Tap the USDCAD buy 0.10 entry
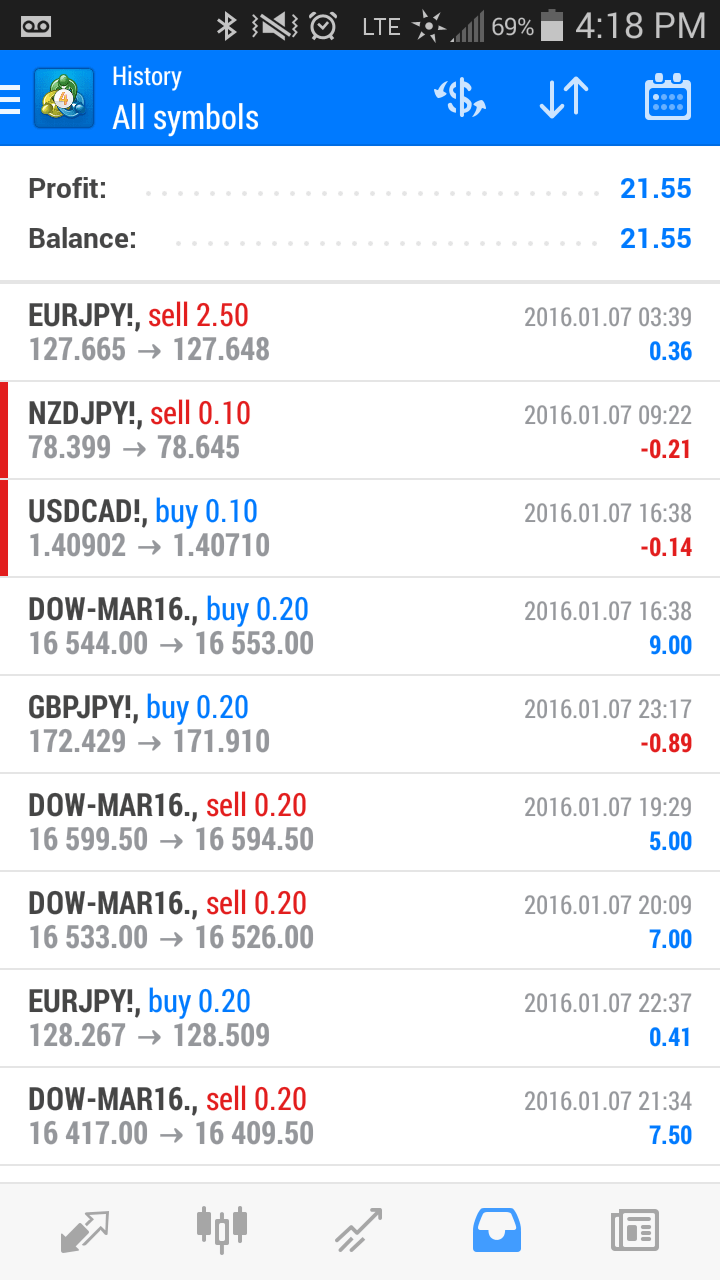Screen dimensions: 720x1280 (360, 527)
